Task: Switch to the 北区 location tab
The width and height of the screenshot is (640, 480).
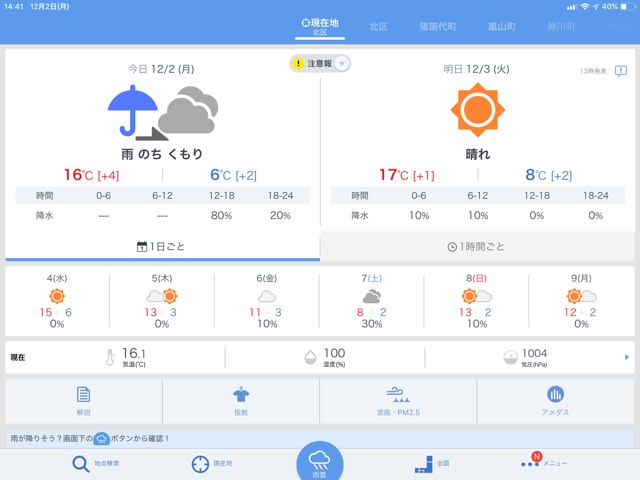Action: click(378, 26)
